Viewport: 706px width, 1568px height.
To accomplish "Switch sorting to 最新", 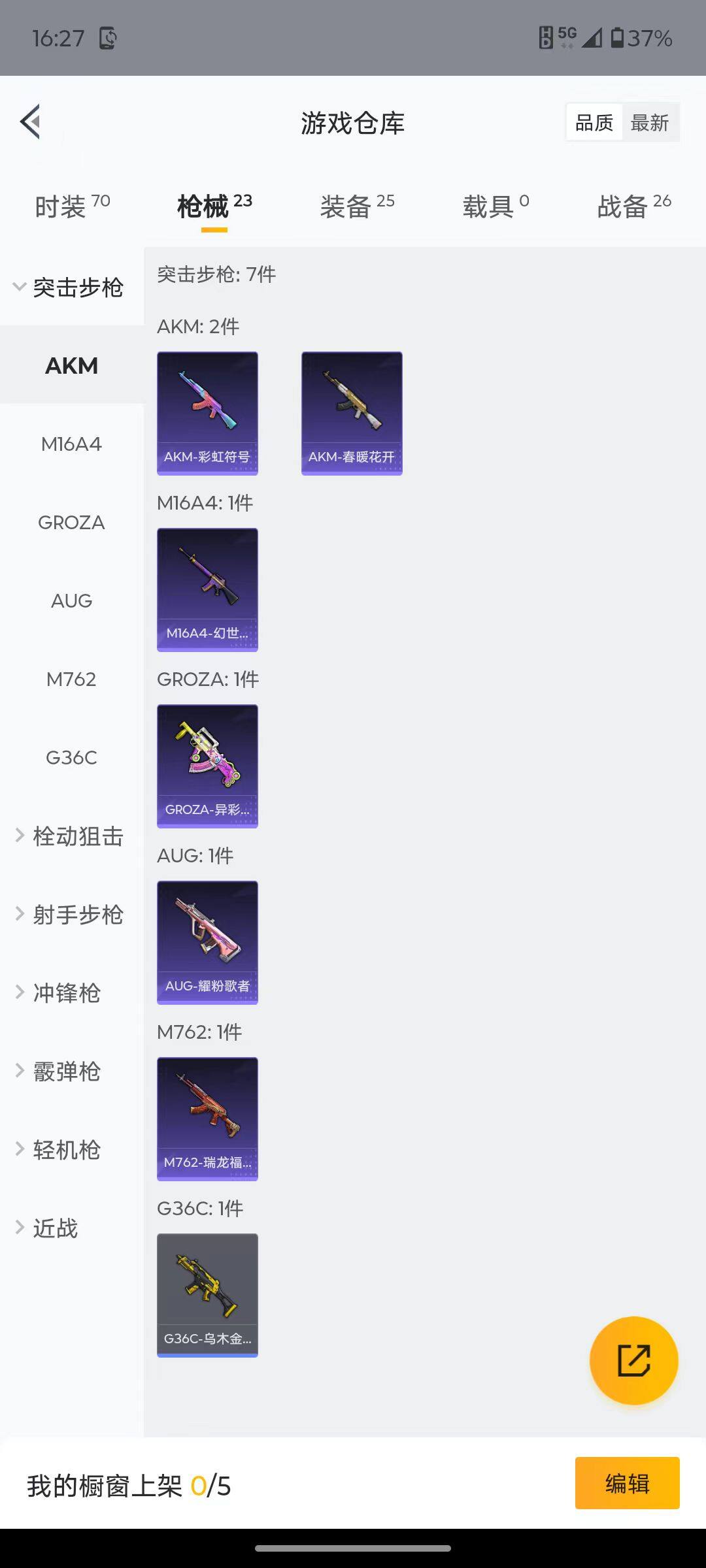I will tap(650, 122).
